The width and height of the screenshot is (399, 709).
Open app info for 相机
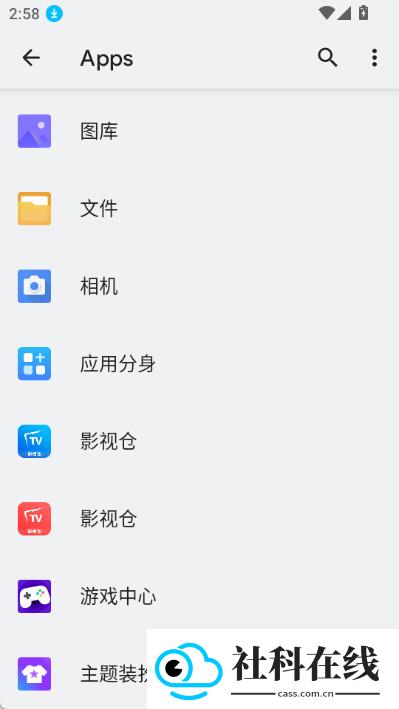point(200,286)
